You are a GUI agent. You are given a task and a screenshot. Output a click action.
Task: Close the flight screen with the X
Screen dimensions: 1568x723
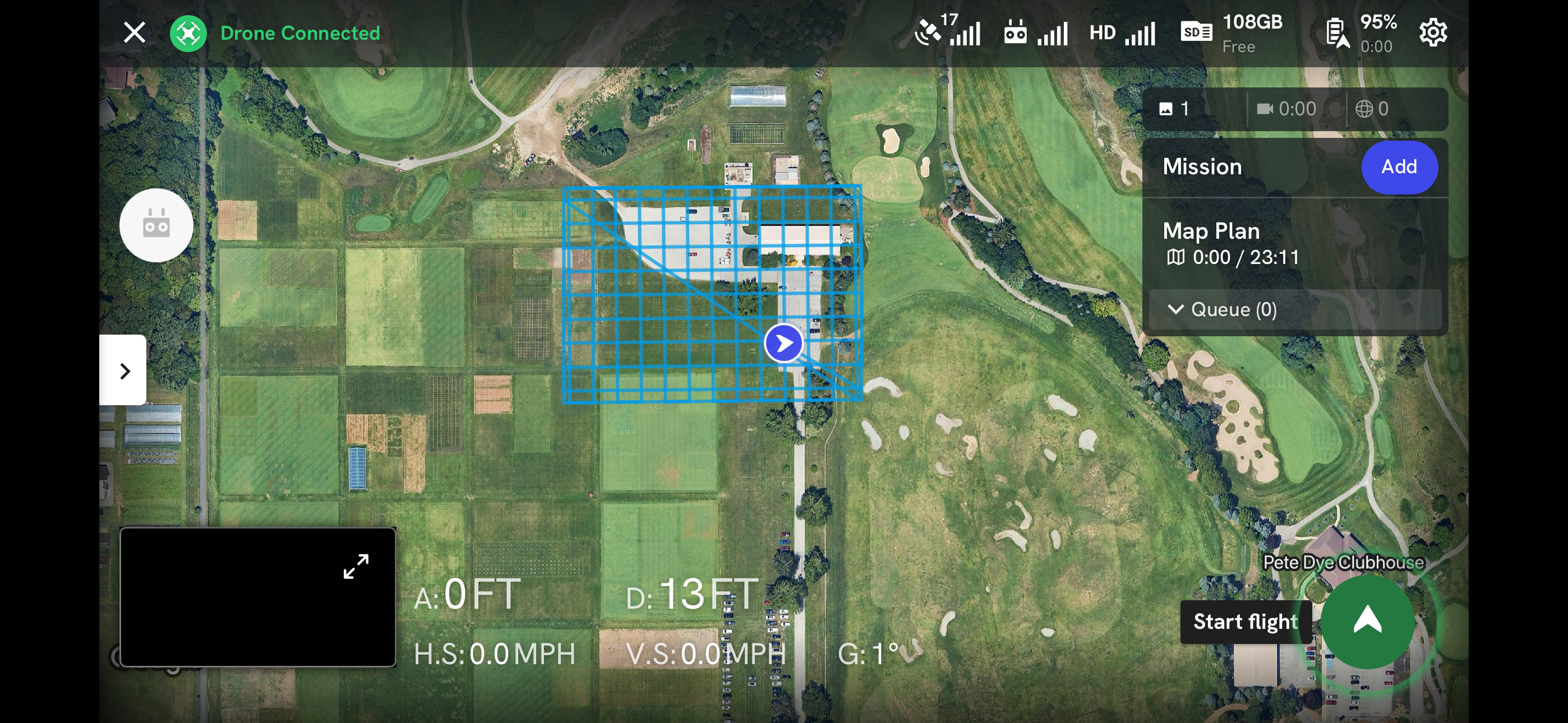[x=134, y=33]
